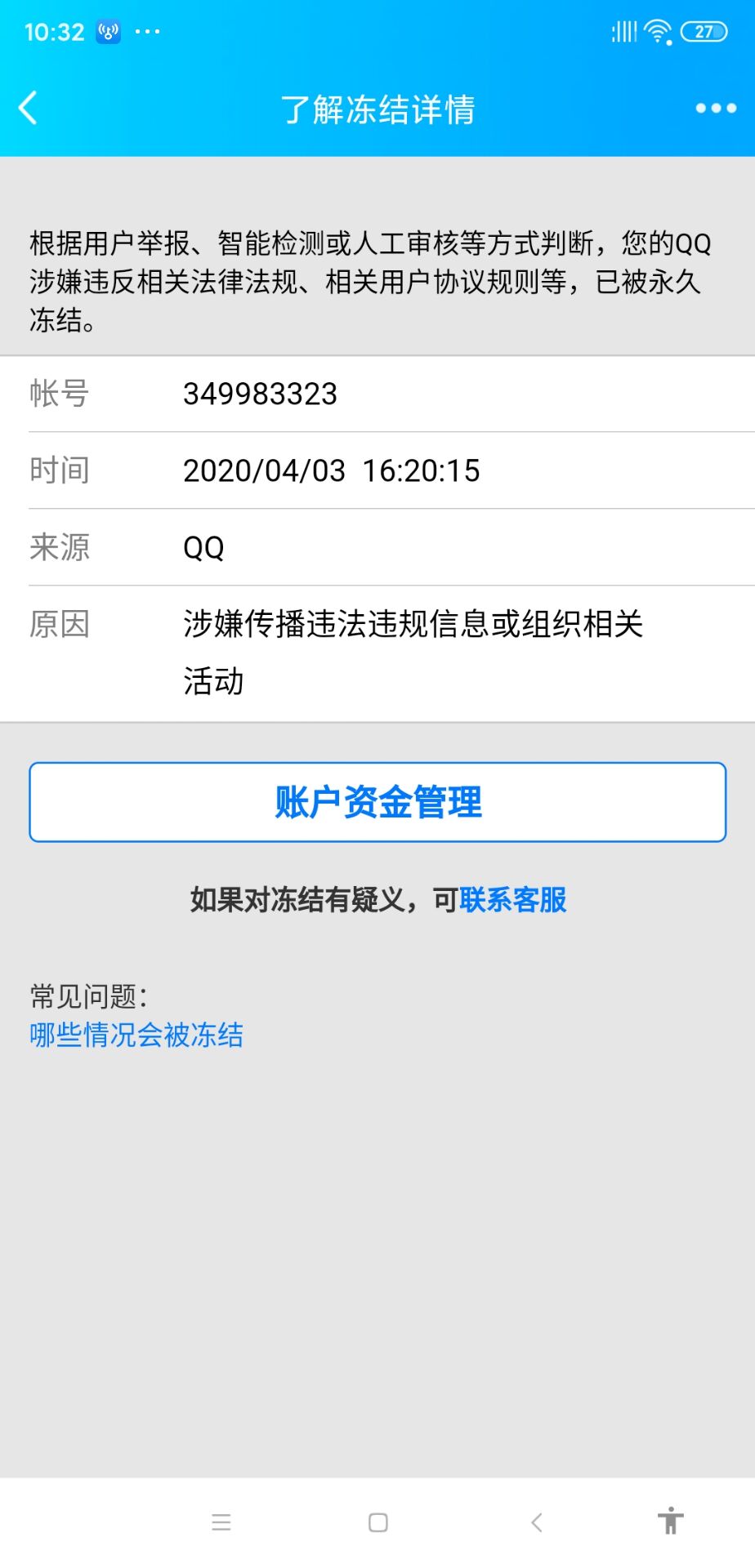Open the three-dot overflow menu
The height and width of the screenshot is (1568, 755).
(x=716, y=108)
